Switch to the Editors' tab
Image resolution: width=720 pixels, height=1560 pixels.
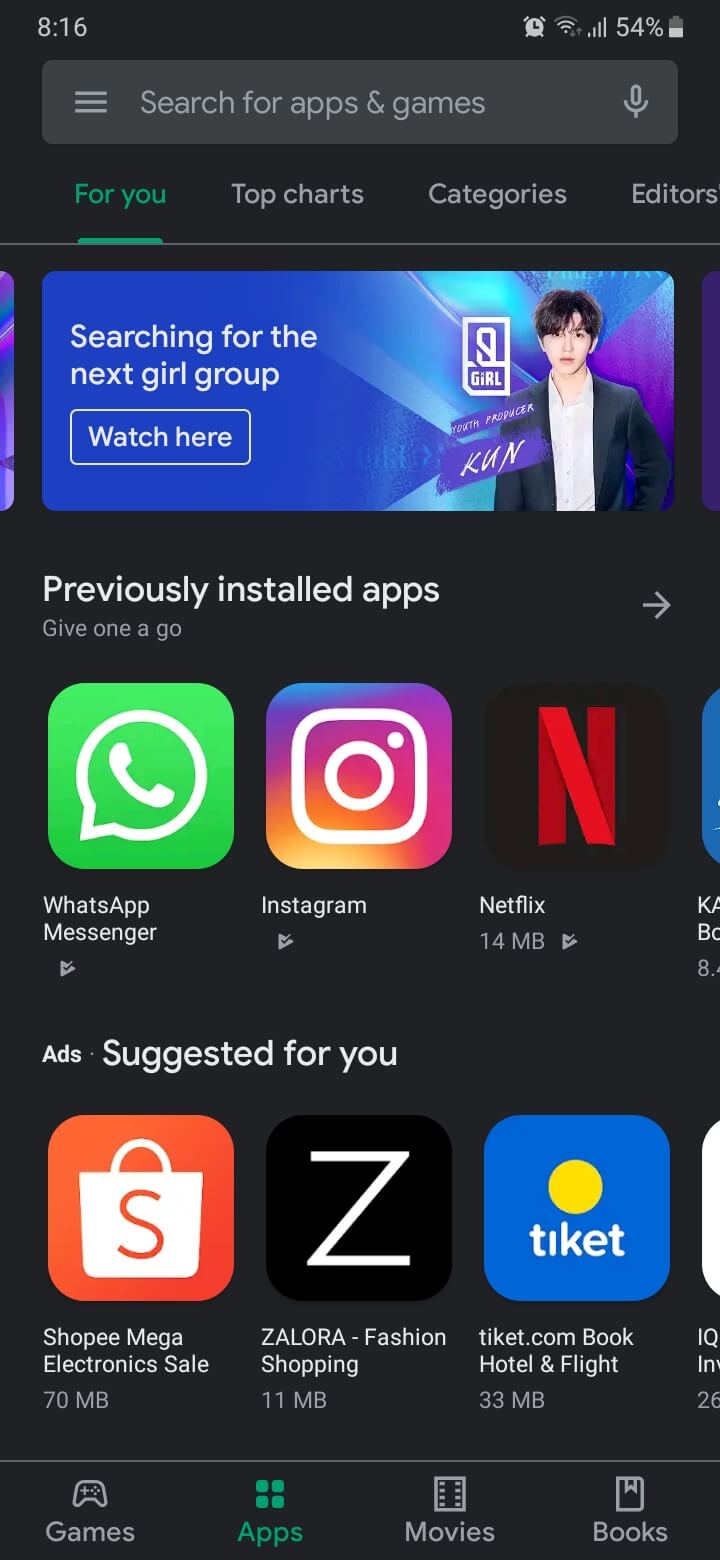tap(675, 194)
